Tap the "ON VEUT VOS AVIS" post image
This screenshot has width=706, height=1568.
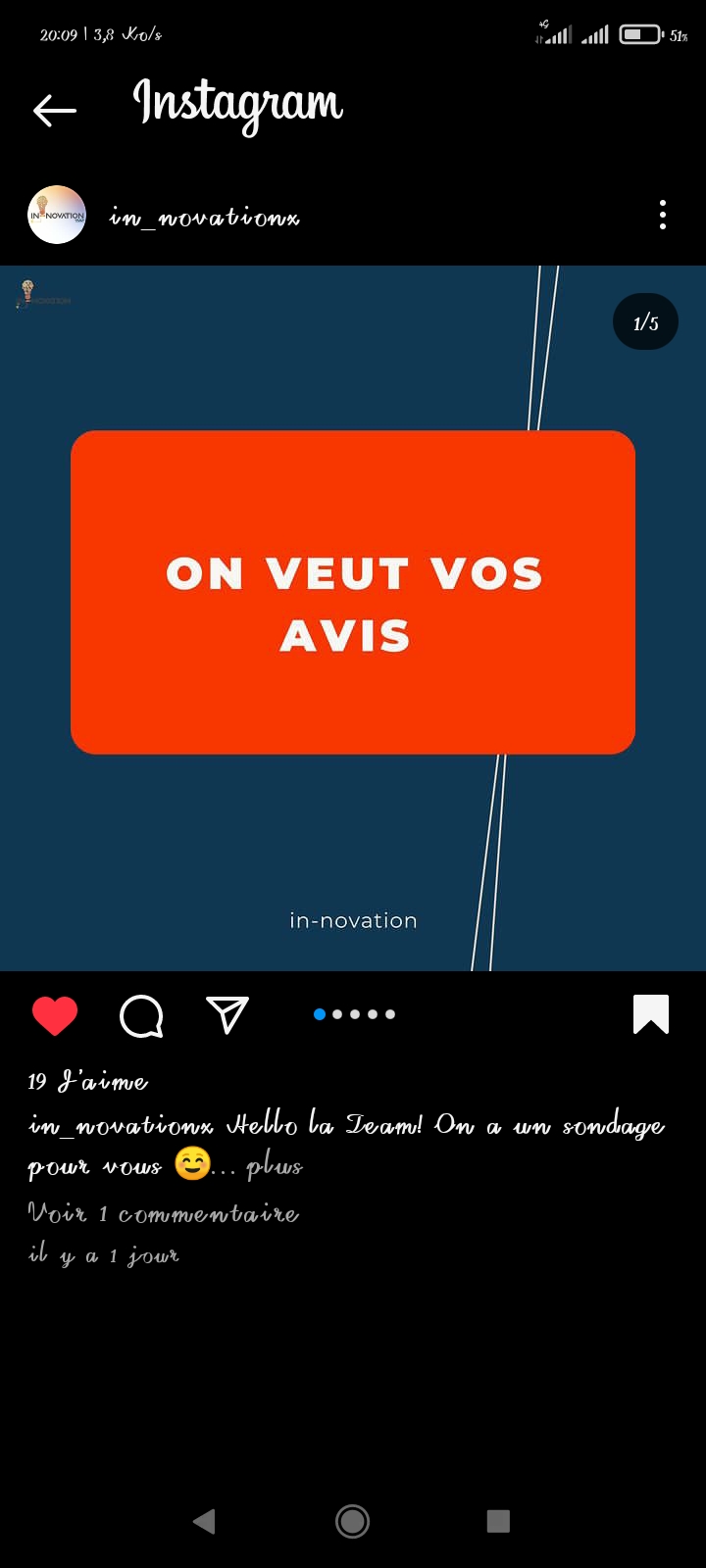point(353,618)
